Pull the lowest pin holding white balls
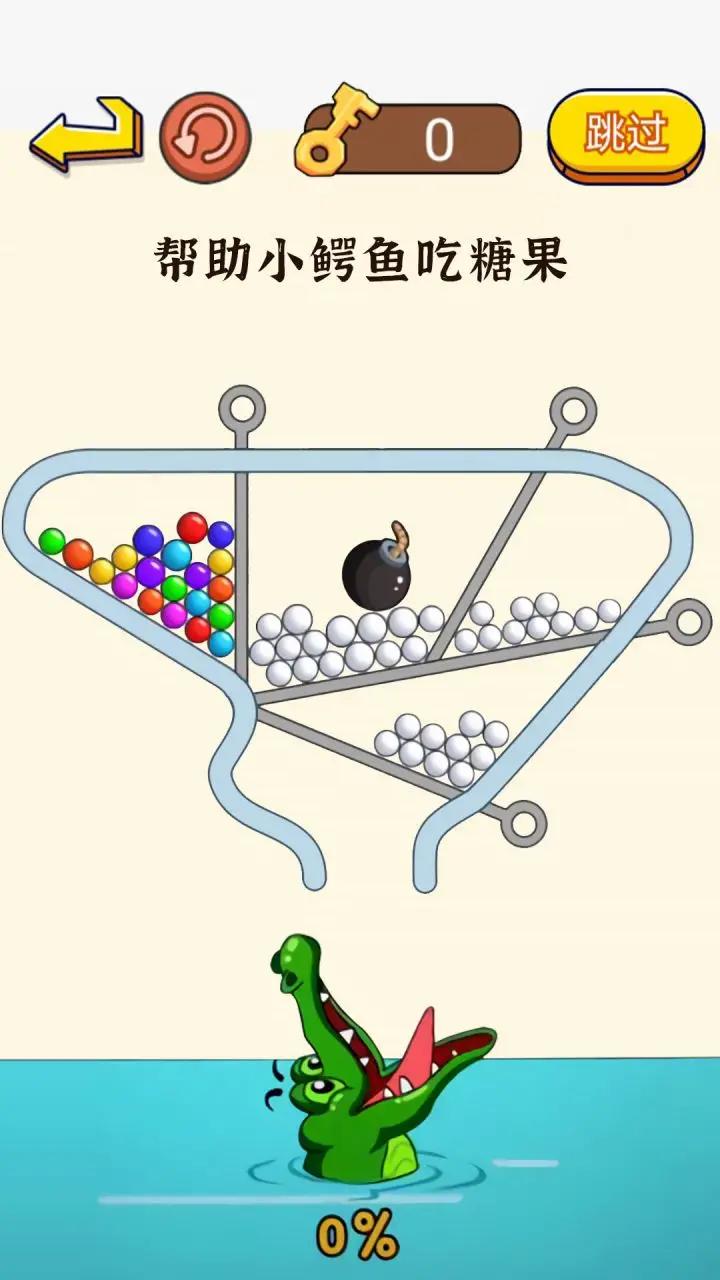Viewport: 720px width, 1280px height. point(522,822)
